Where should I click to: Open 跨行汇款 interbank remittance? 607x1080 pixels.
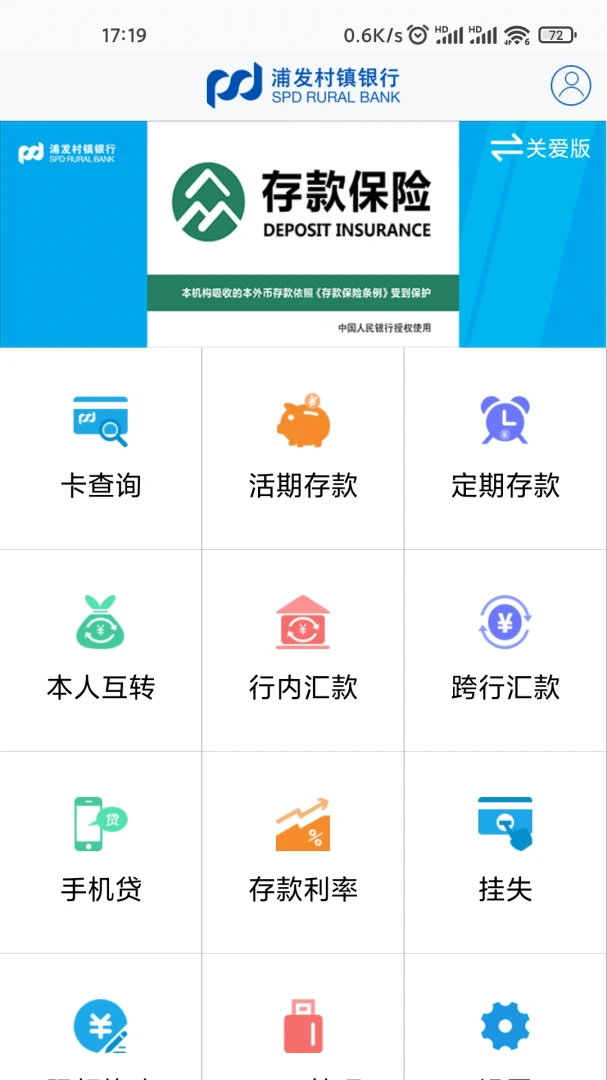[505, 650]
